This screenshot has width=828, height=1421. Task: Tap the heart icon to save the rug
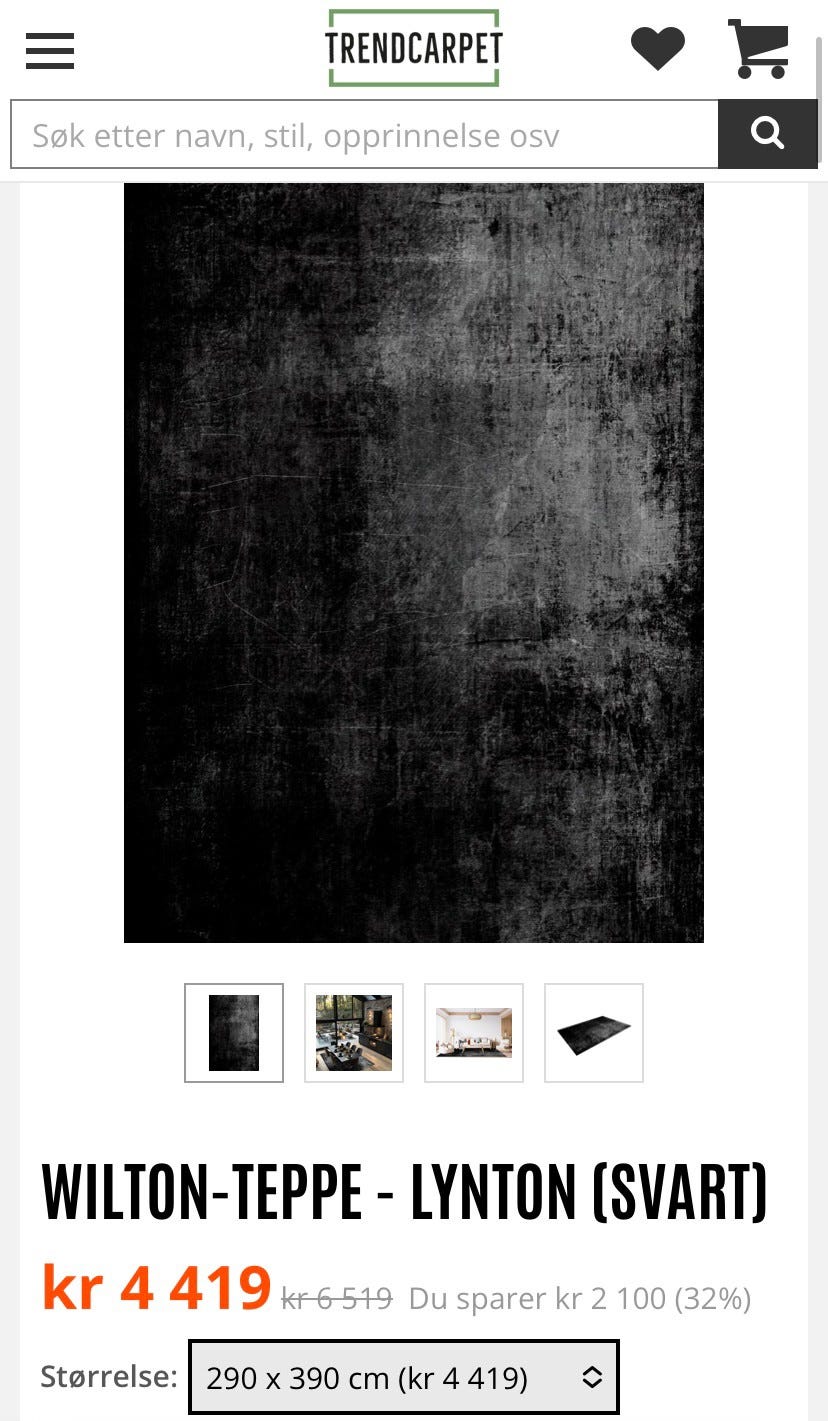657,47
